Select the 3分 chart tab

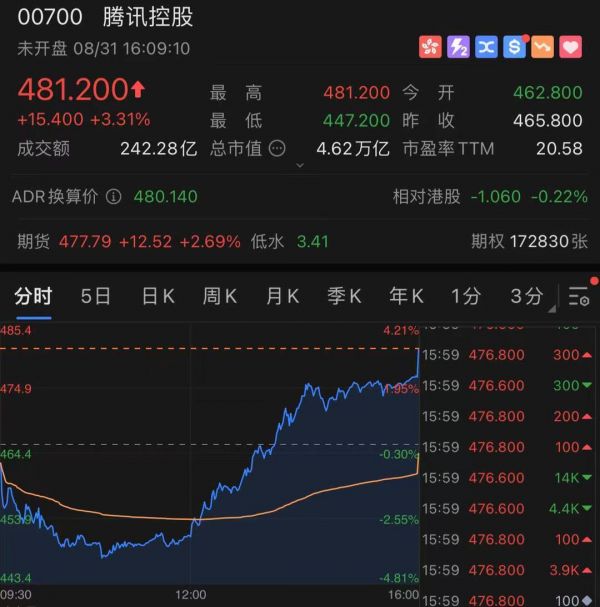click(526, 296)
